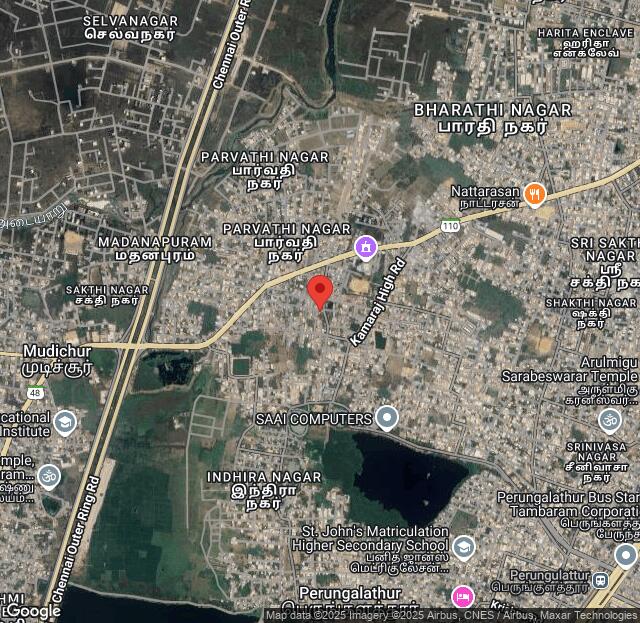Open the Nattarasan restaurant marker
The image size is (640, 623).
tap(536, 194)
